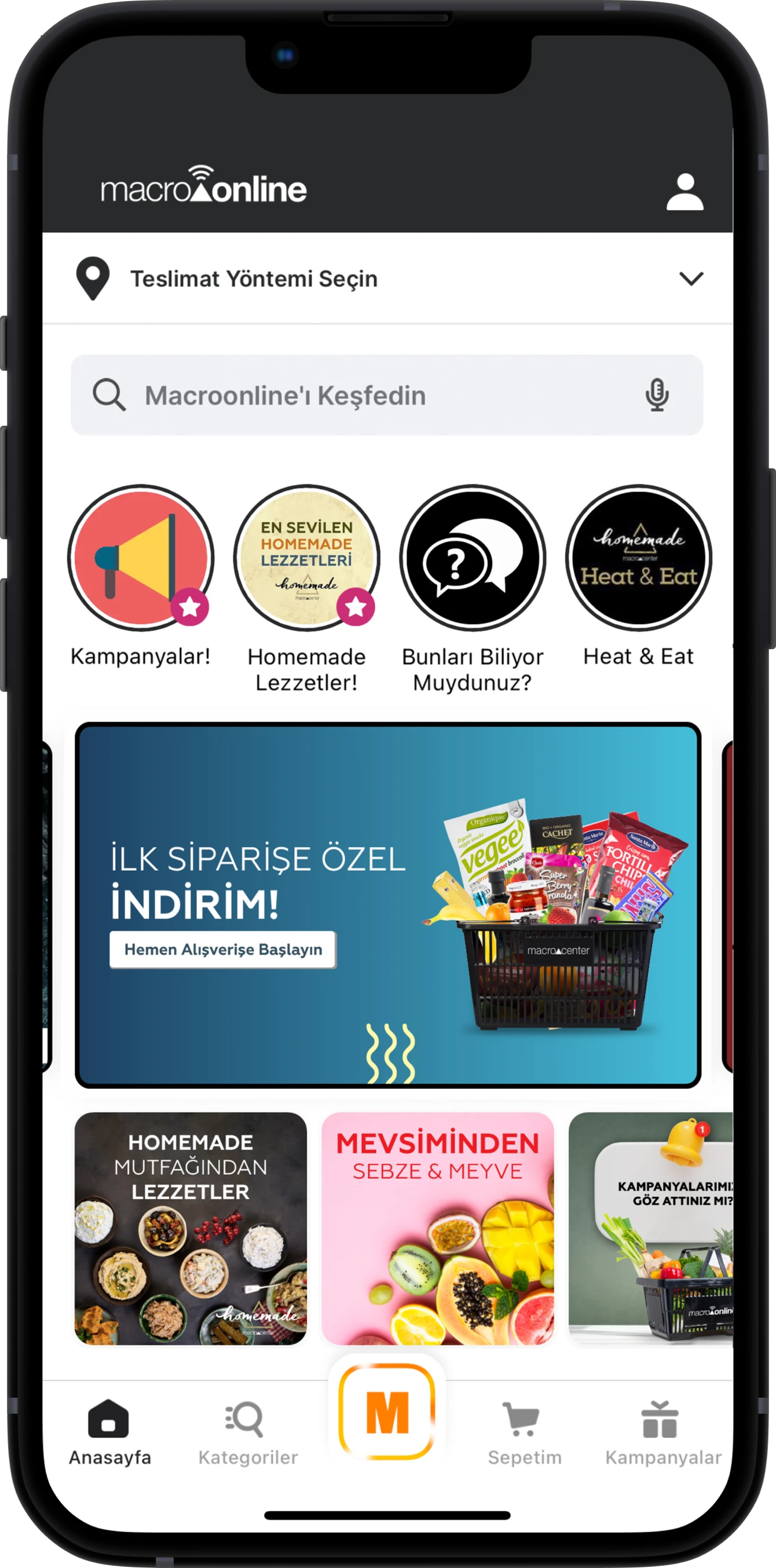Tap the Macroonline'ı Keşfedin search field

(365, 395)
